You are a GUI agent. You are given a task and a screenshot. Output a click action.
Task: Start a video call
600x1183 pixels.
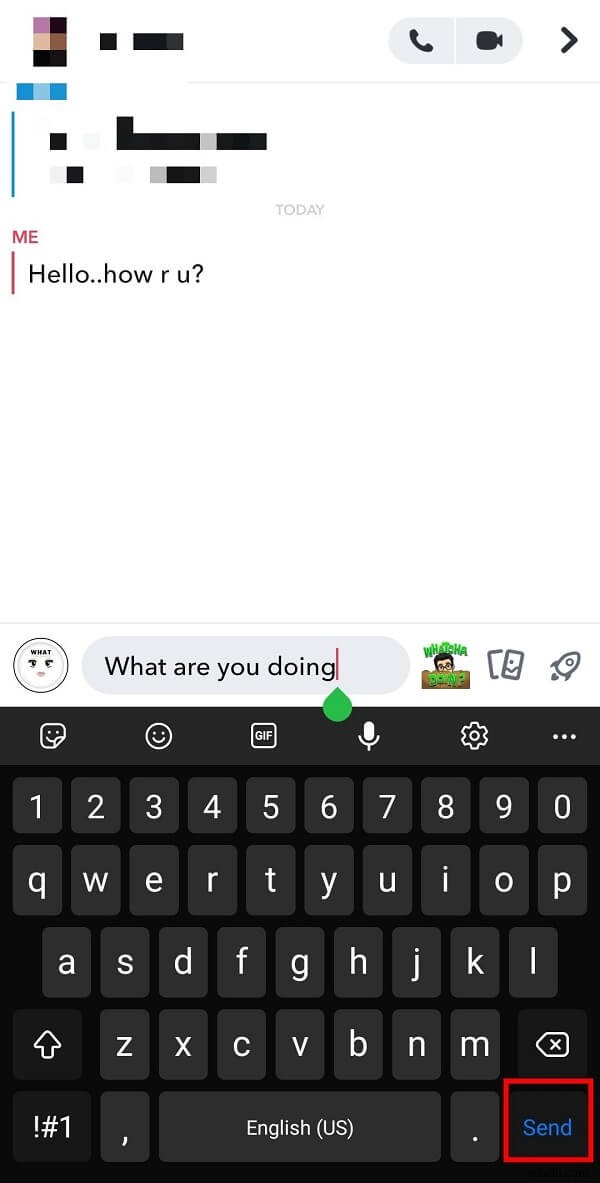click(x=489, y=41)
